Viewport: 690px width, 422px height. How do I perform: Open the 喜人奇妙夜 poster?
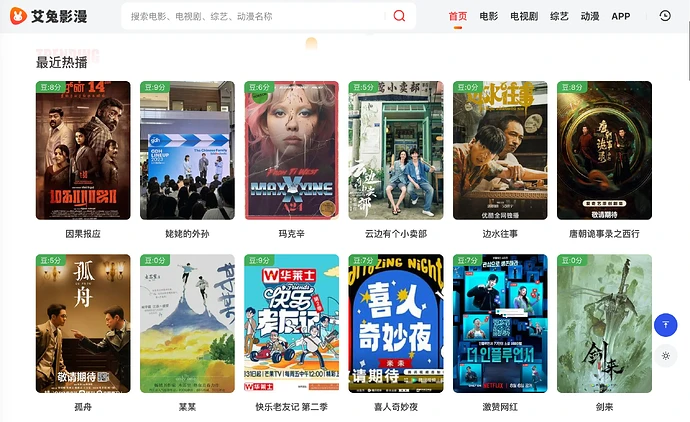click(395, 323)
